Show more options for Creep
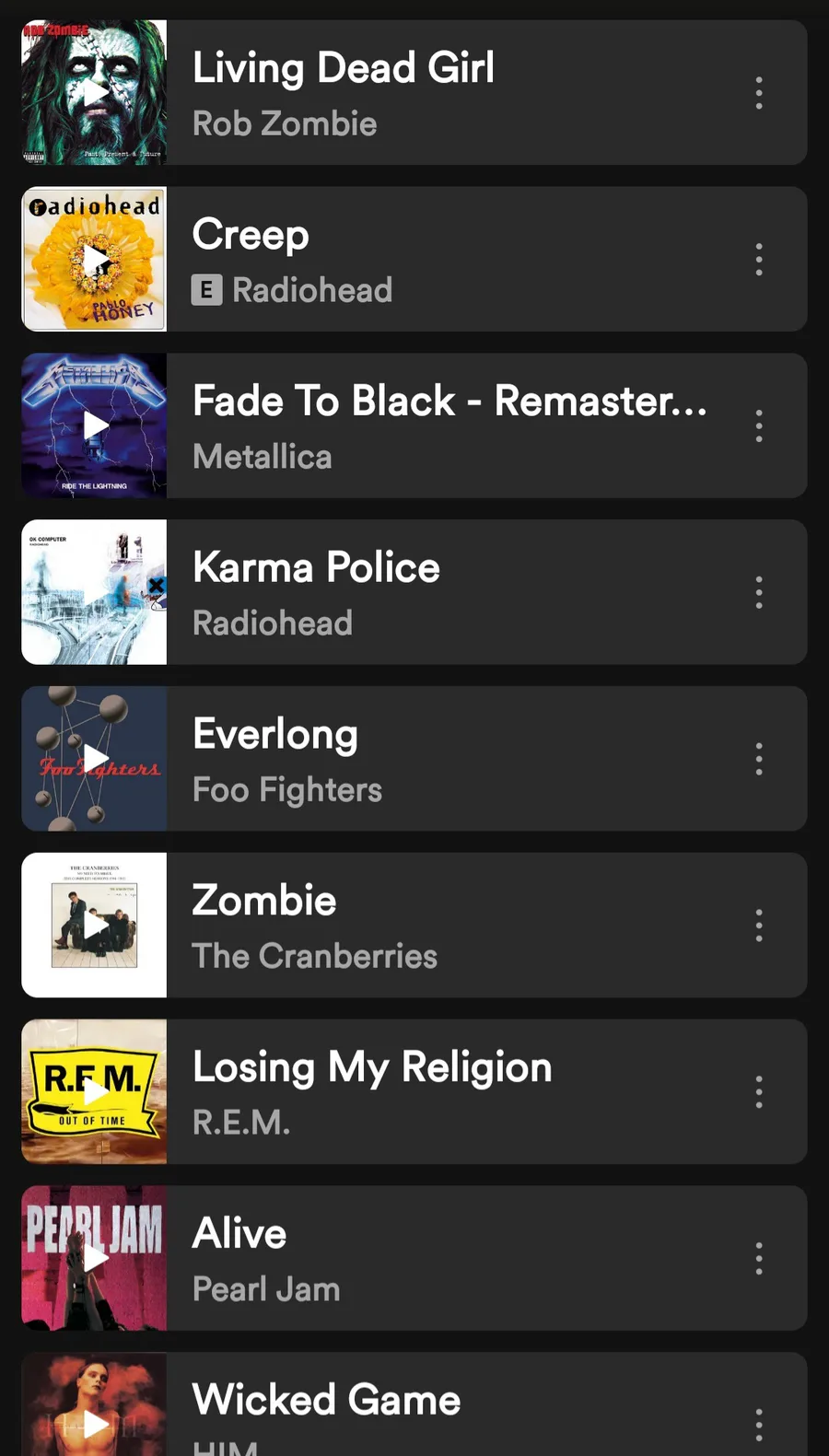The image size is (829, 1456). (x=759, y=260)
